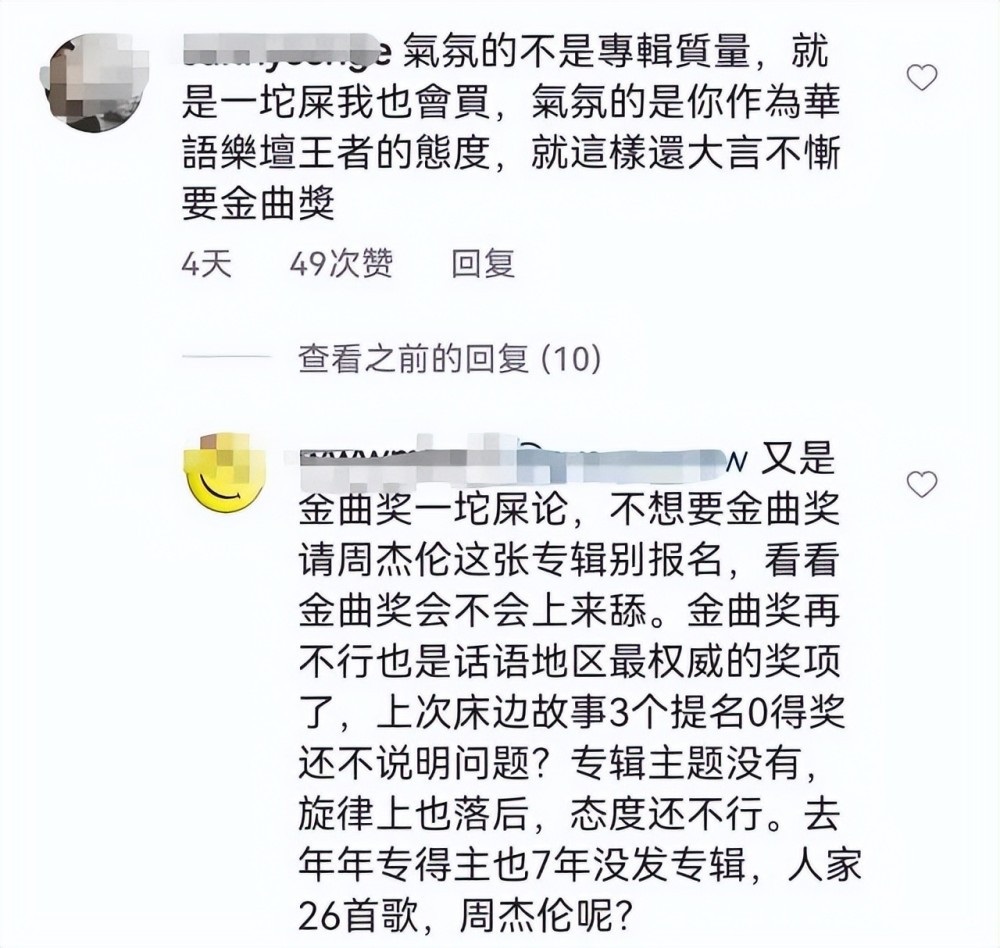View the 49次赞 likes list
1000x948 pixels.
pyautogui.click(x=340, y=263)
